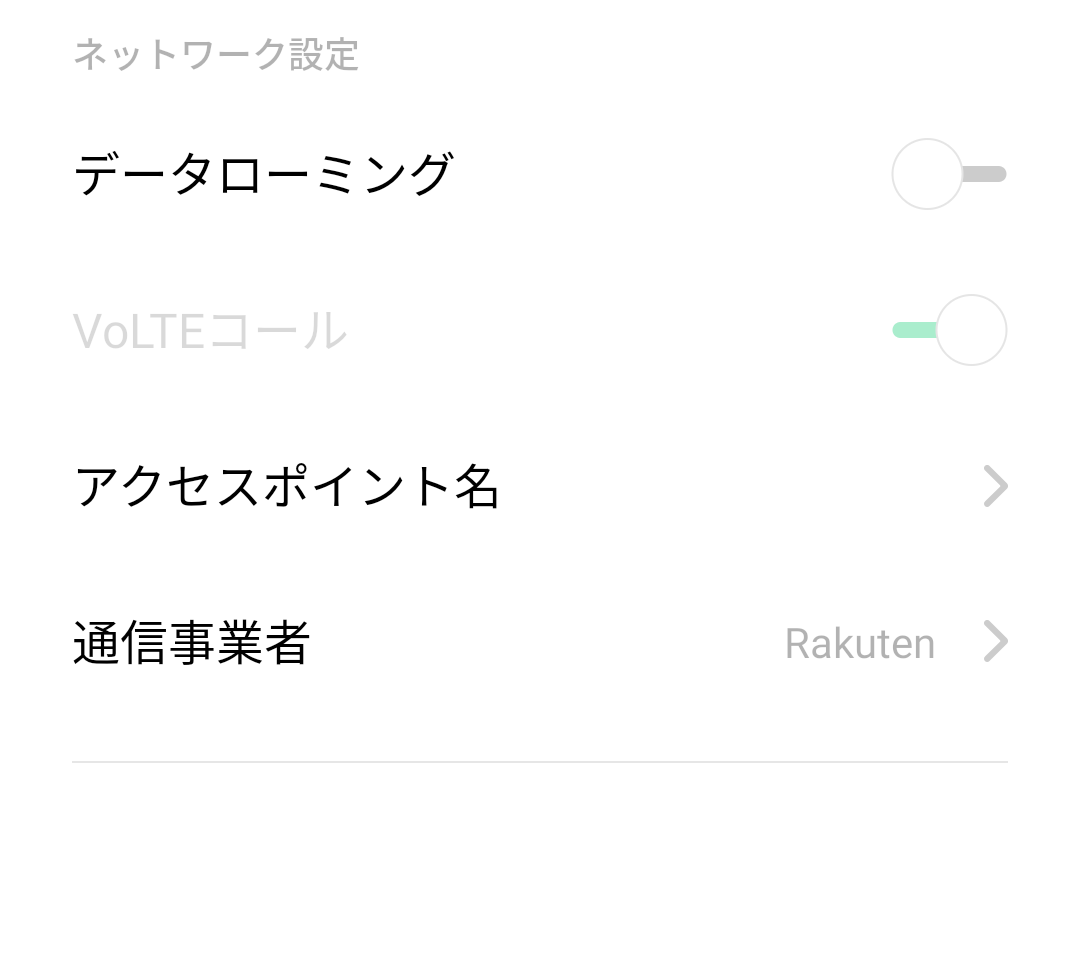
Task: Open アクセスポイント名 settings
Action: (540, 487)
